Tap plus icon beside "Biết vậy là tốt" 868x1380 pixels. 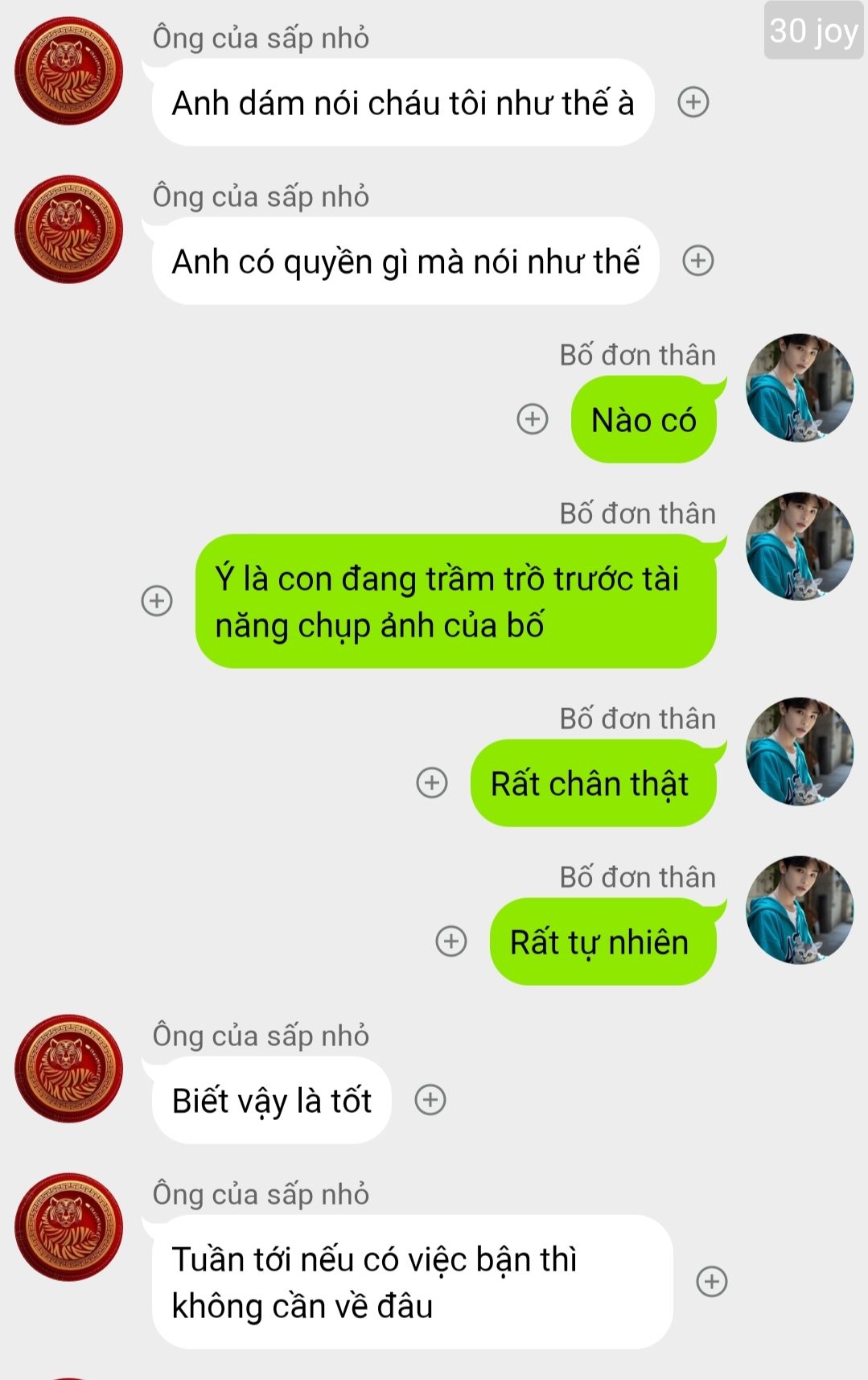(430, 1099)
